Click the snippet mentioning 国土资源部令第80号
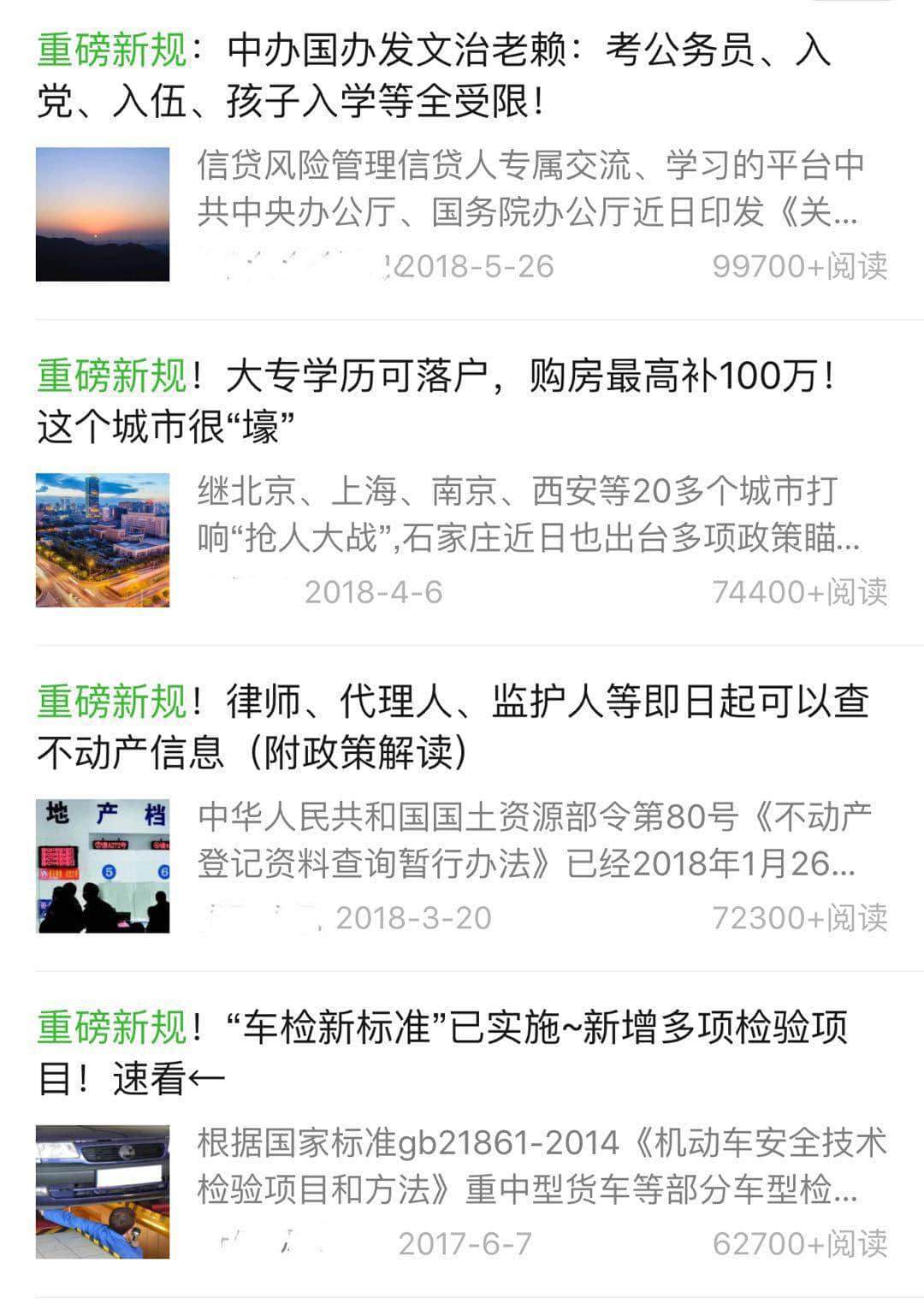Image resolution: width=924 pixels, height=1304 pixels. coord(530,843)
